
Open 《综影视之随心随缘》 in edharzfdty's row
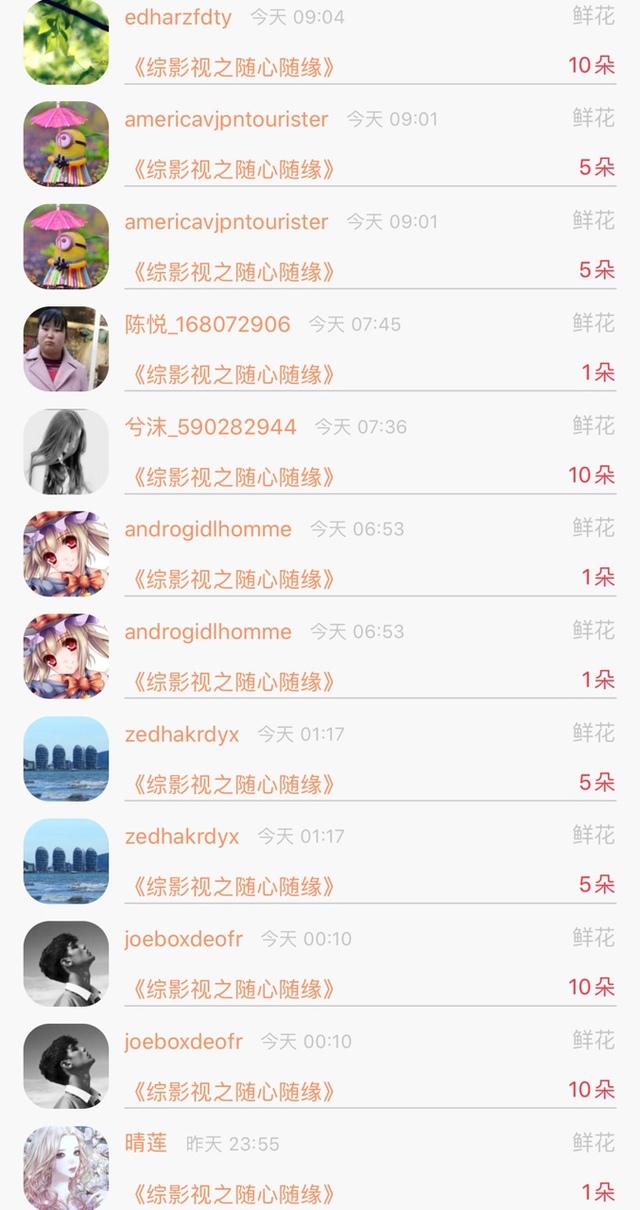coord(230,68)
